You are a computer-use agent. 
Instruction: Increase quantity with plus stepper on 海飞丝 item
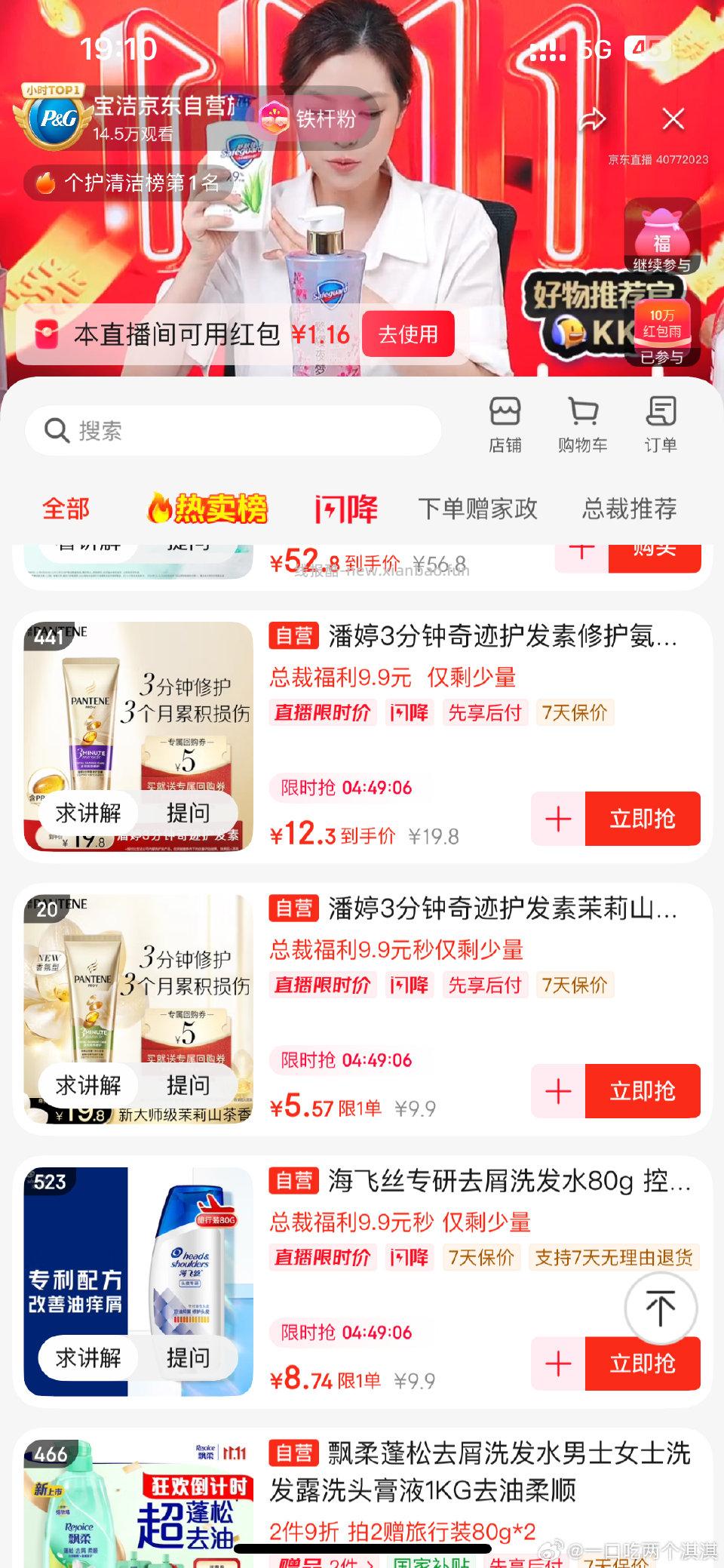[x=557, y=1363]
